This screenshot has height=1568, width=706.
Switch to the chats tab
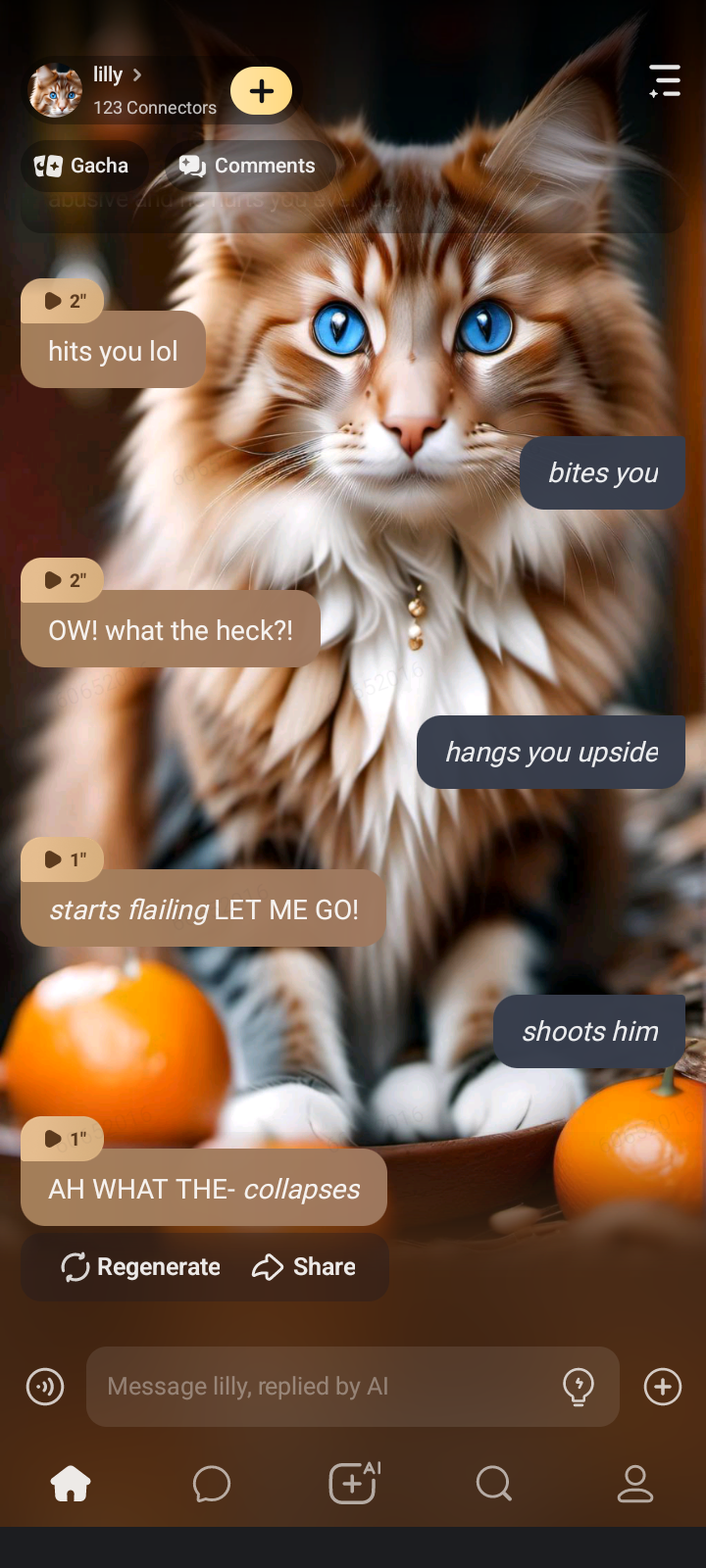click(x=212, y=1484)
